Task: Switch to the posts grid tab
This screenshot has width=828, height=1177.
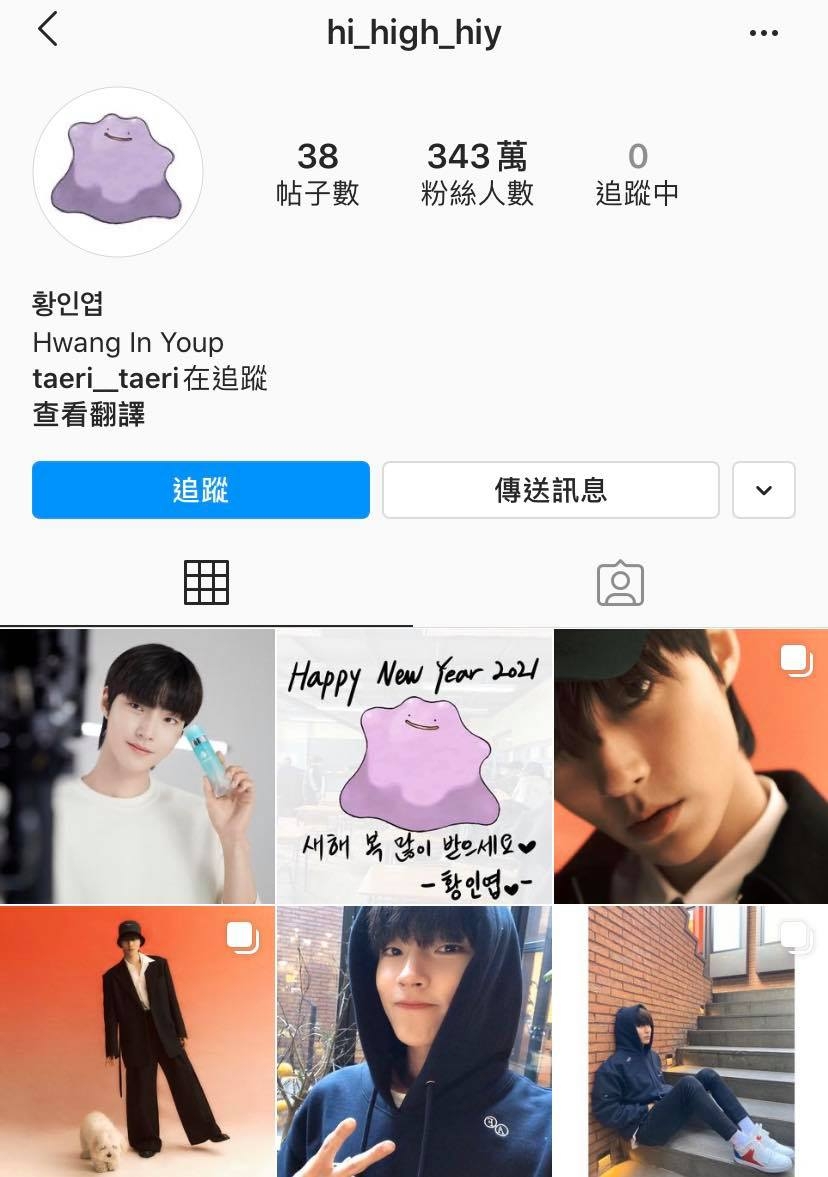Action: coord(206,582)
